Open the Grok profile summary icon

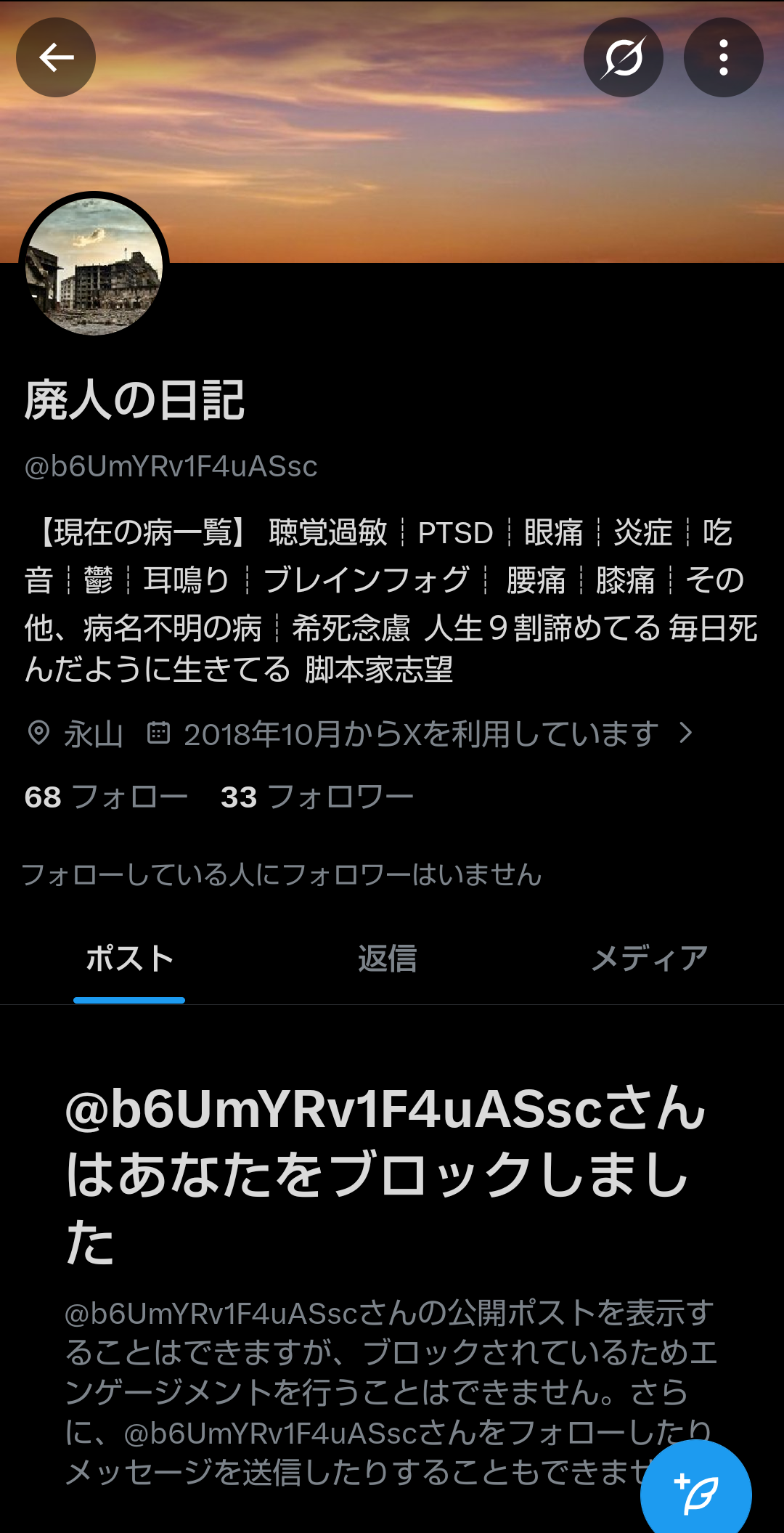pos(623,57)
